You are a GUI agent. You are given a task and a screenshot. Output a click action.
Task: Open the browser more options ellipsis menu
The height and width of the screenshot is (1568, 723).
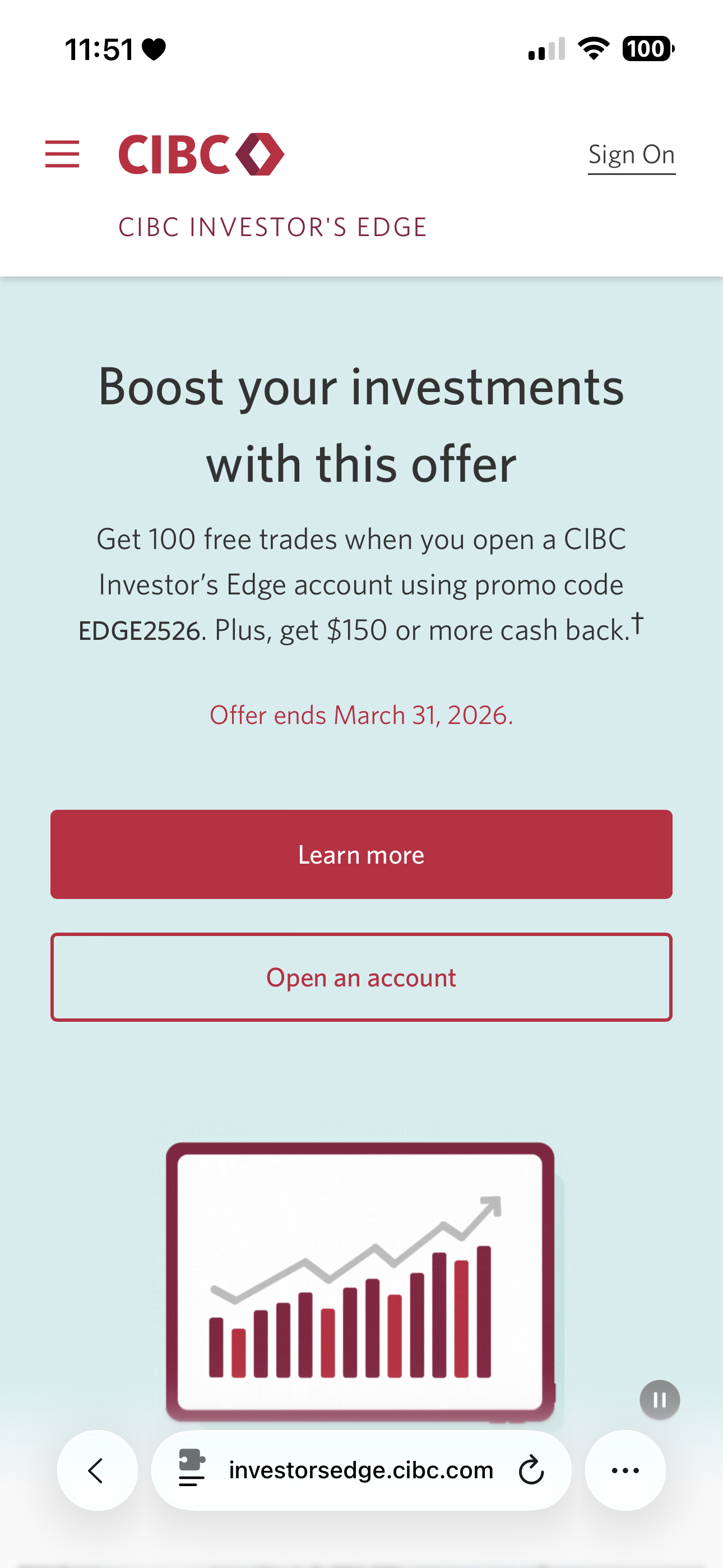click(625, 1470)
